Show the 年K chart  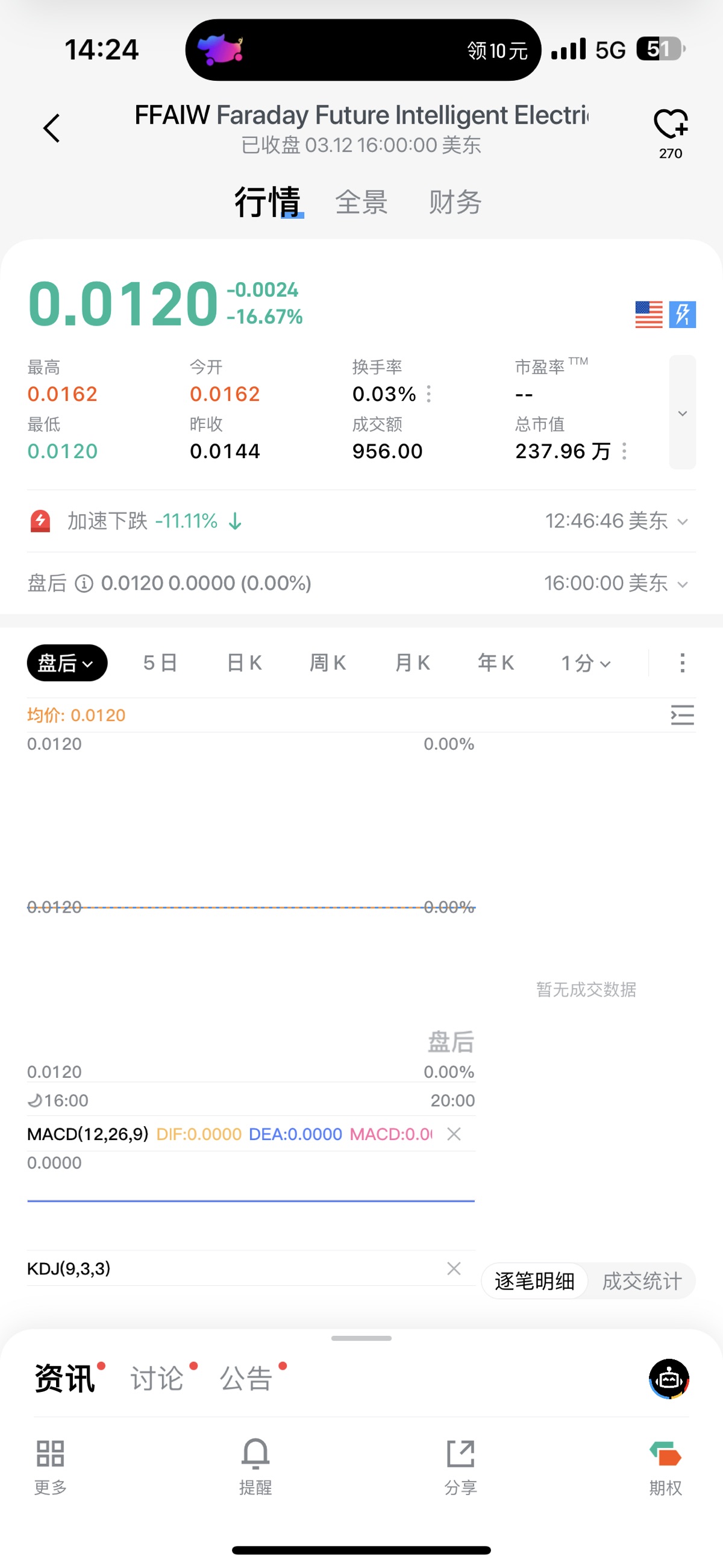[496, 663]
